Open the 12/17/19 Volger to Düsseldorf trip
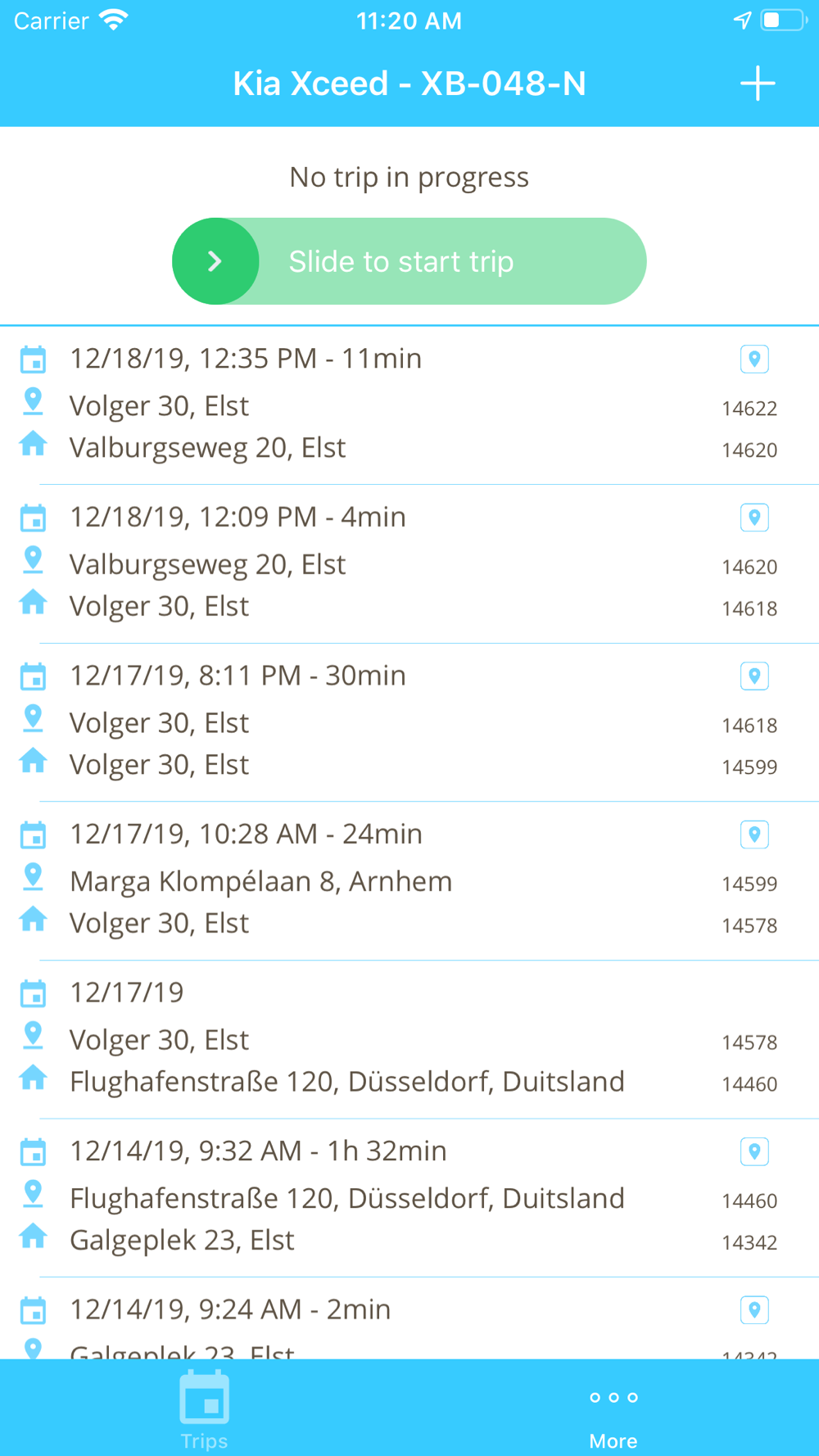 click(x=369, y=1040)
